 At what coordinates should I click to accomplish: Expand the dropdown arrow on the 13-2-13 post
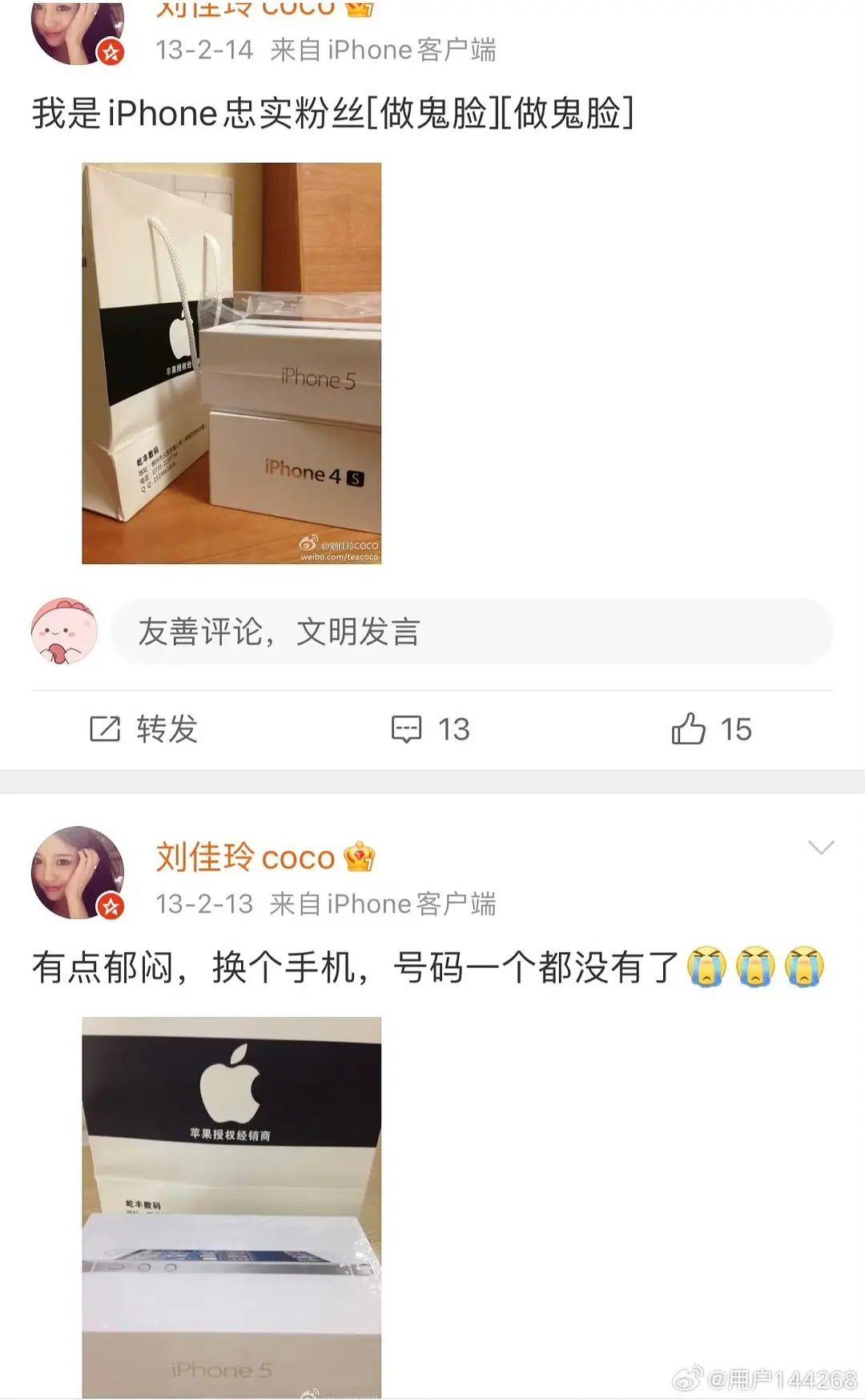point(821,847)
